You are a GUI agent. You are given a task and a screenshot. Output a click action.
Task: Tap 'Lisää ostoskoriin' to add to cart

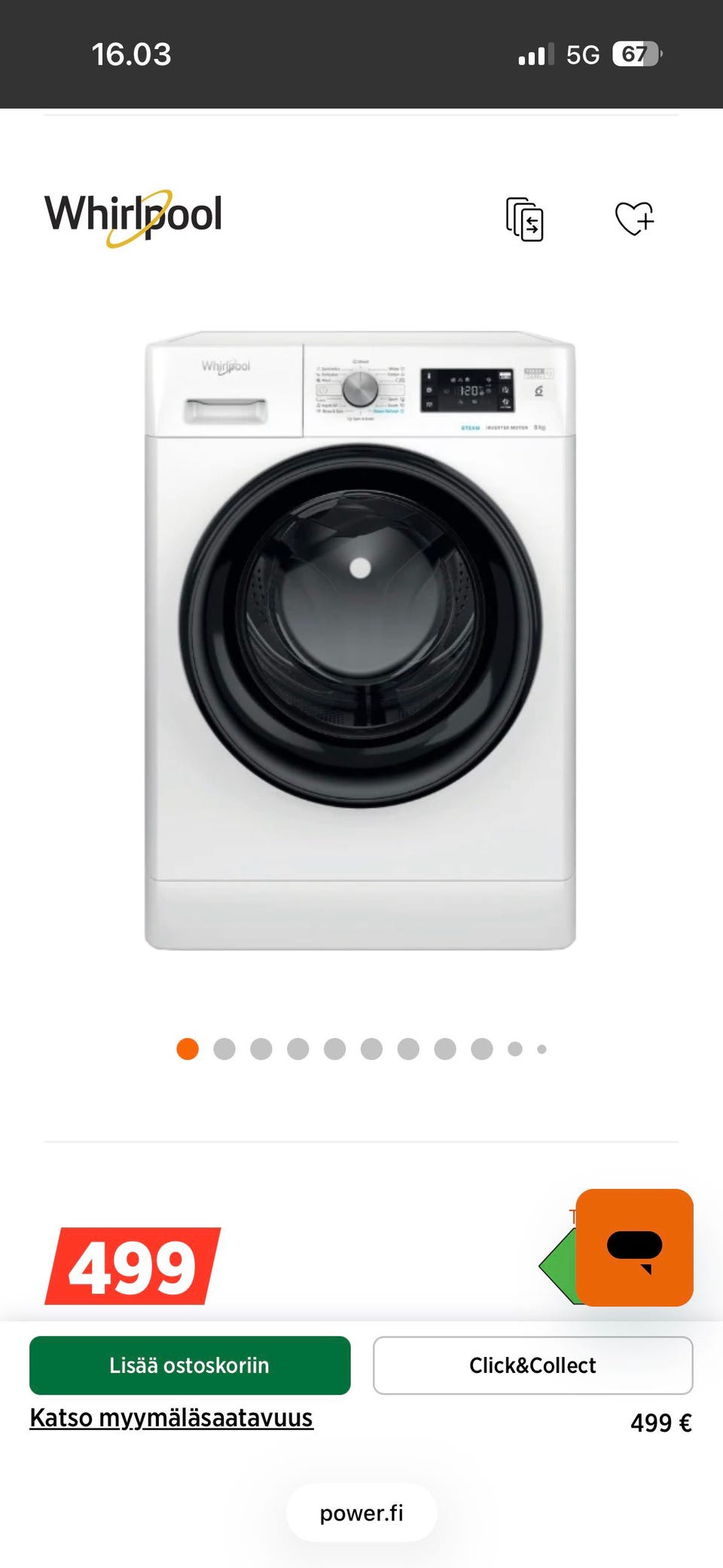(190, 1365)
